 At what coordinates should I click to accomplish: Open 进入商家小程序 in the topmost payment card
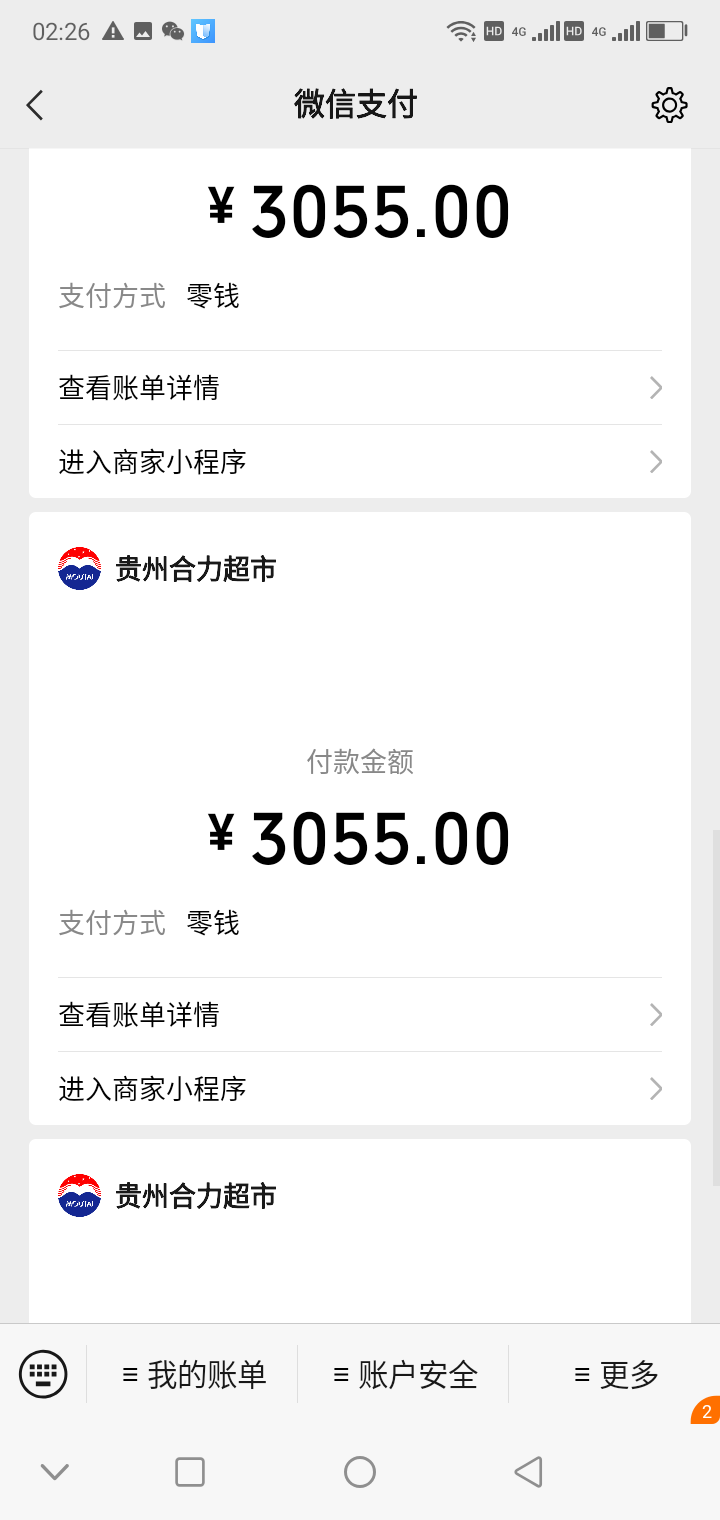tap(359, 462)
